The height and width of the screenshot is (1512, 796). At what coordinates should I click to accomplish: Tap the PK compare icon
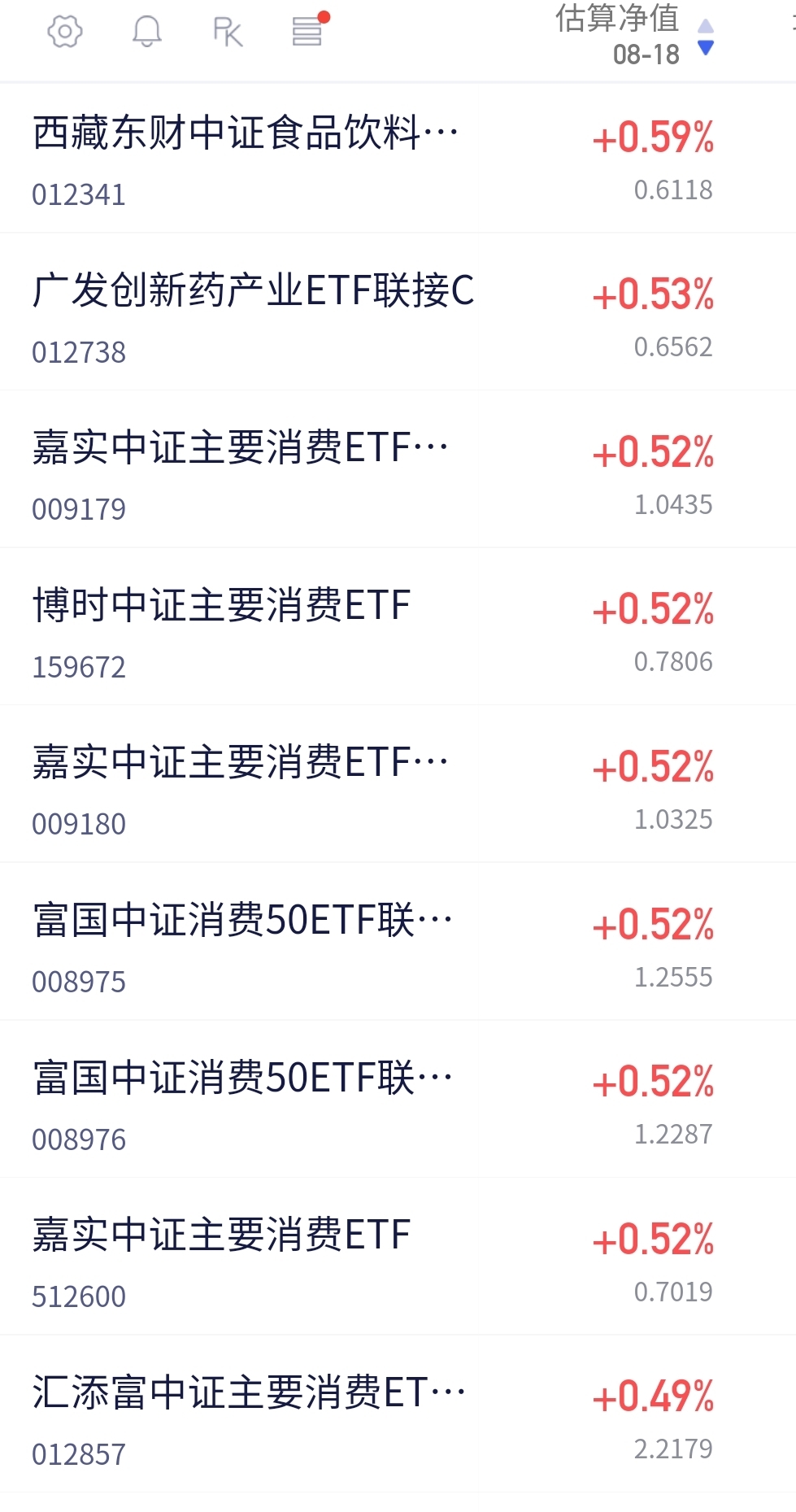click(x=228, y=32)
